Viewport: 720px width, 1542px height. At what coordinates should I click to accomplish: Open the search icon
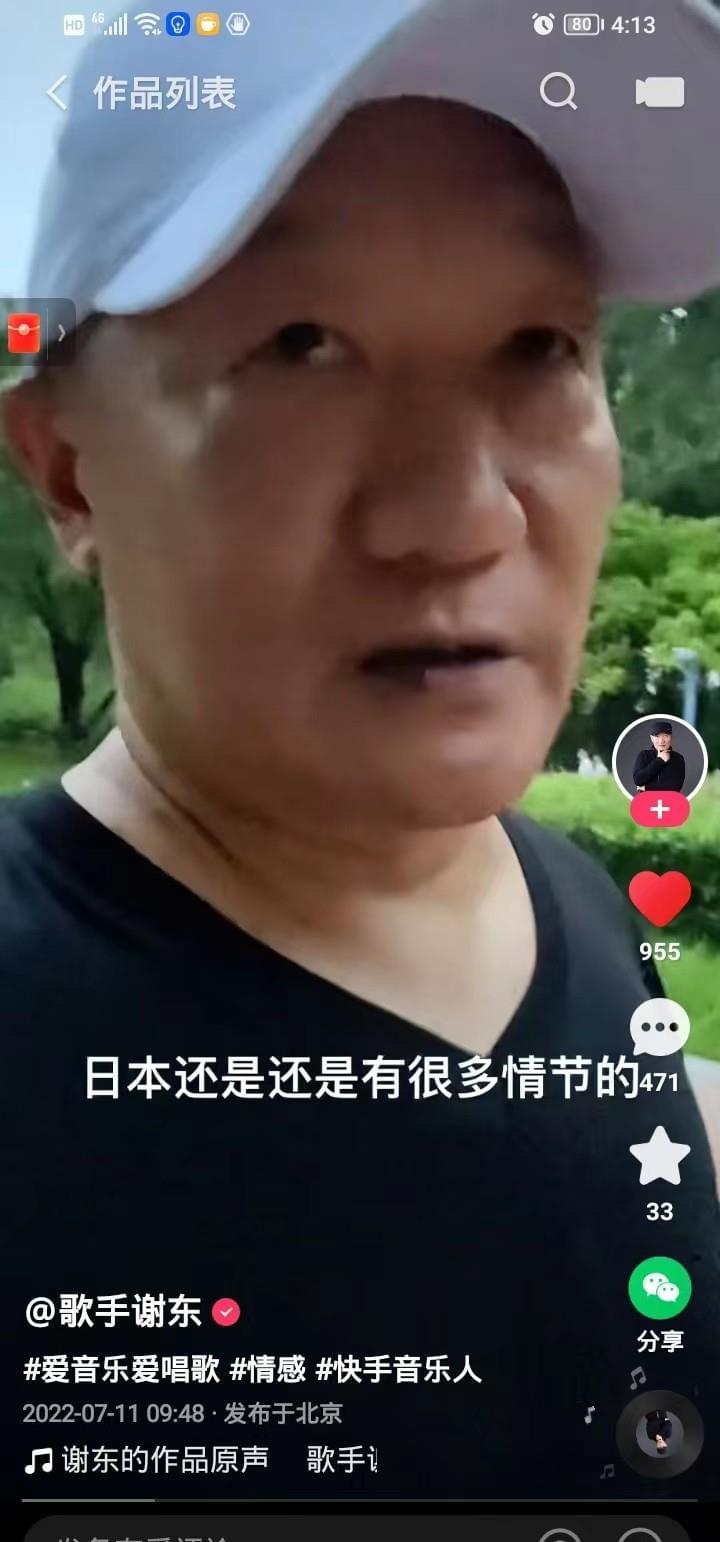558,92
